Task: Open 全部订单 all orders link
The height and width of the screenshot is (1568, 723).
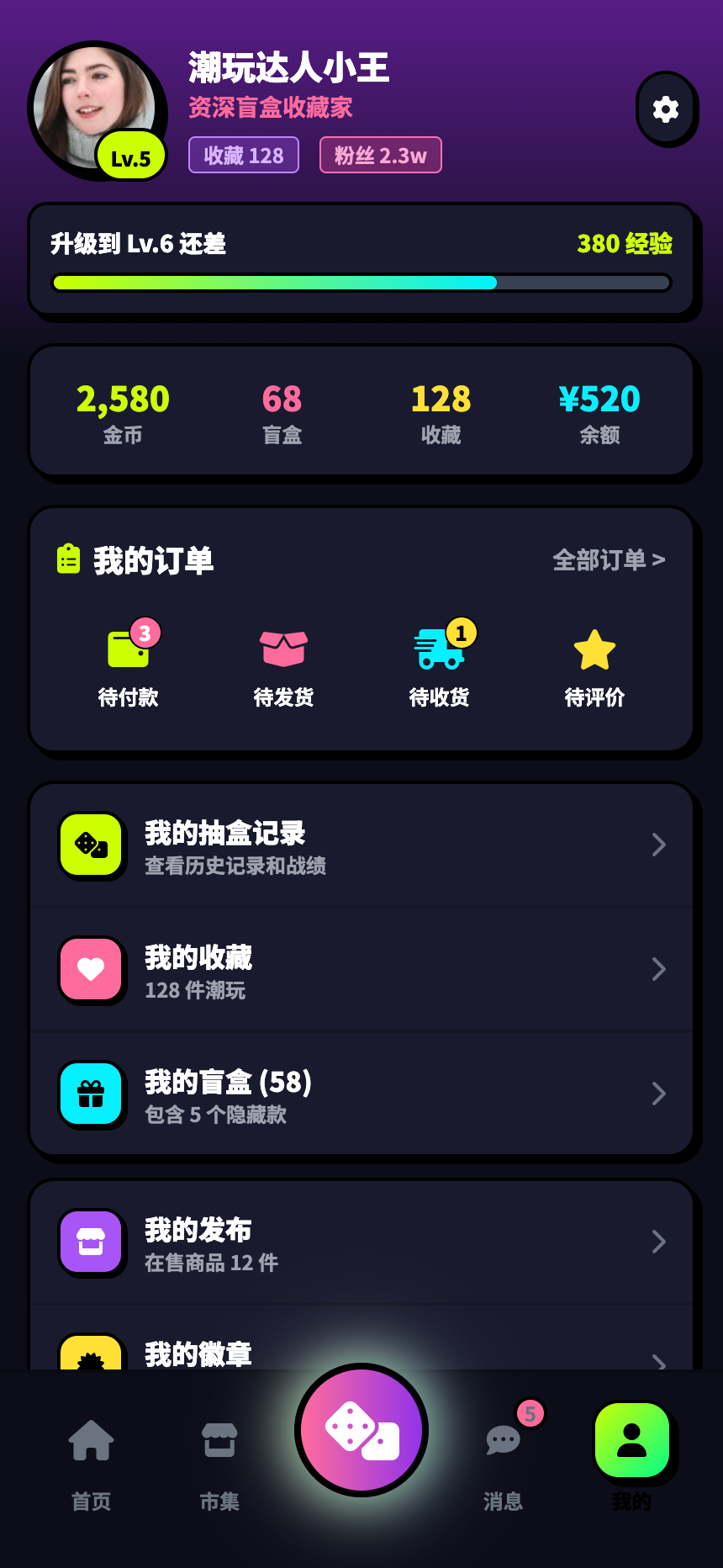Action: (x=609, y=559)
